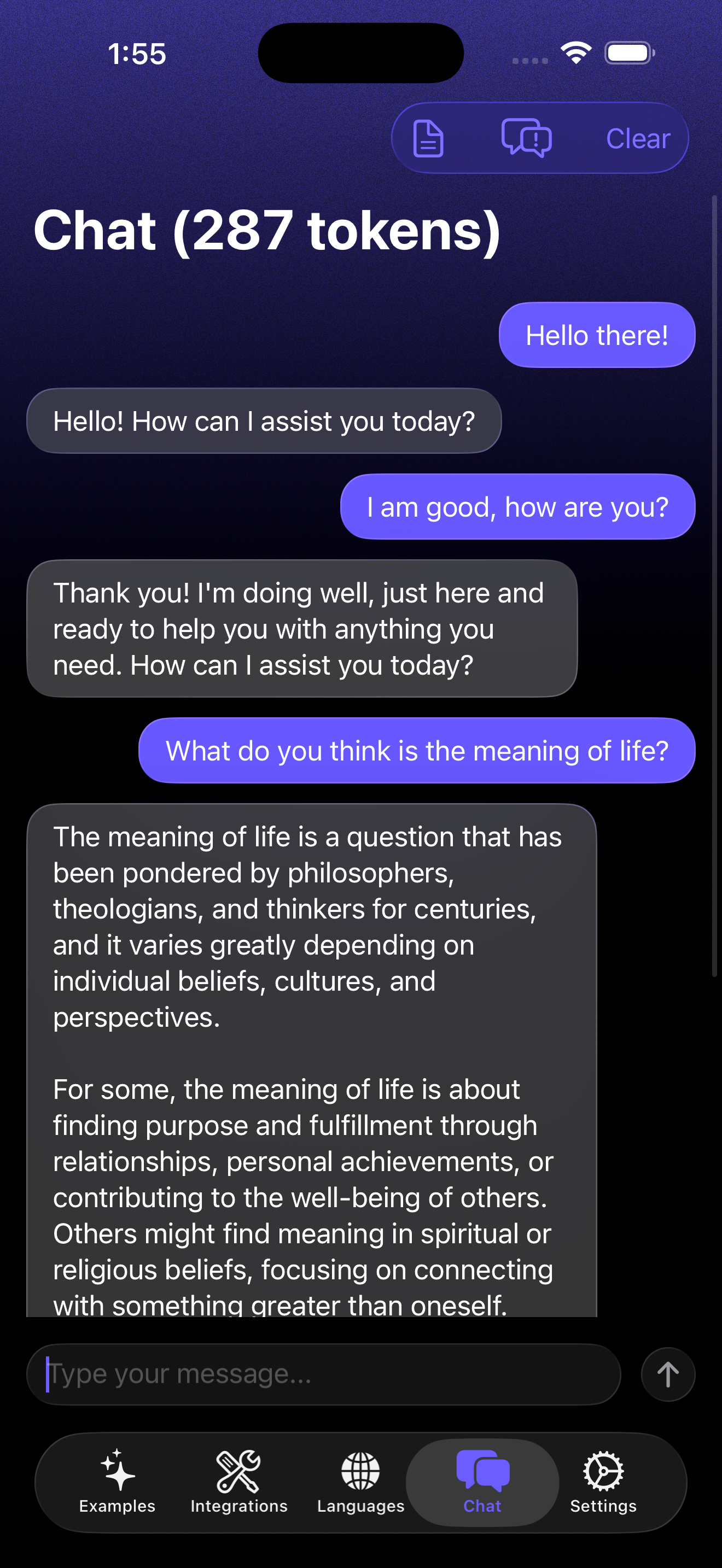Select the 'I am good, how are you?' bubble

pyautogui.click(x=518, y=506)
